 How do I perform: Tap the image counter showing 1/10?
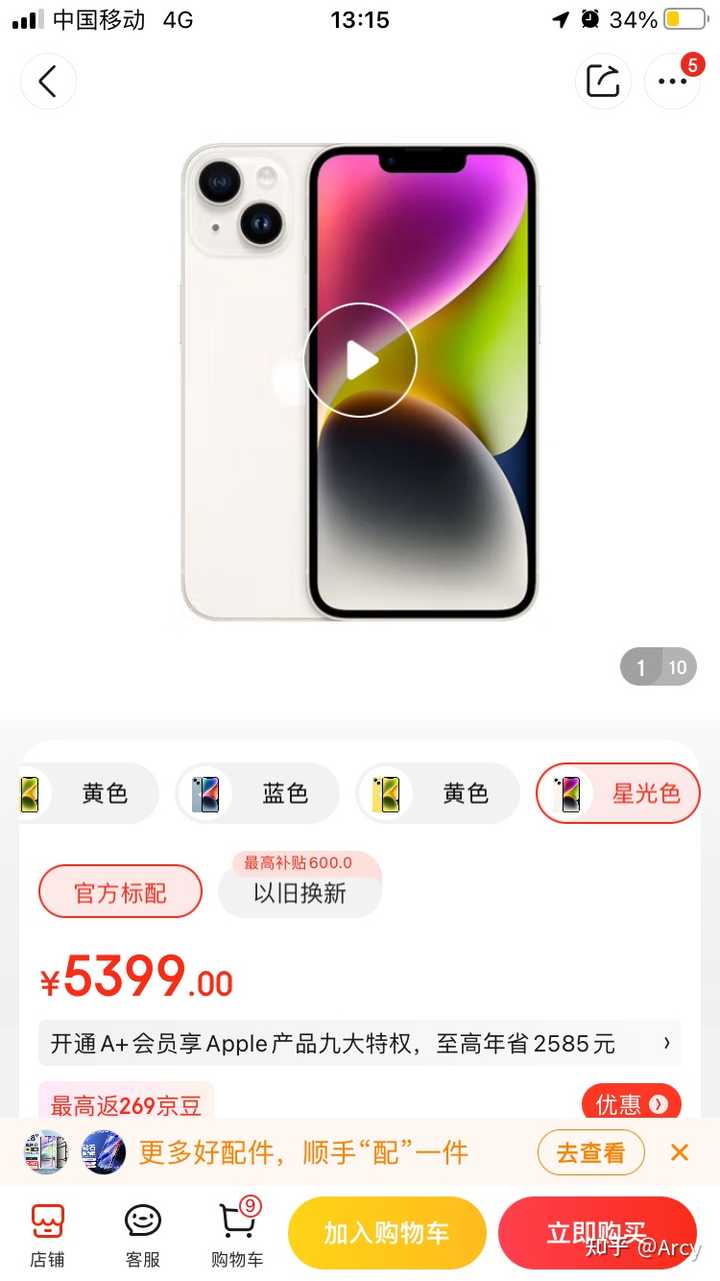click(658, 667)
